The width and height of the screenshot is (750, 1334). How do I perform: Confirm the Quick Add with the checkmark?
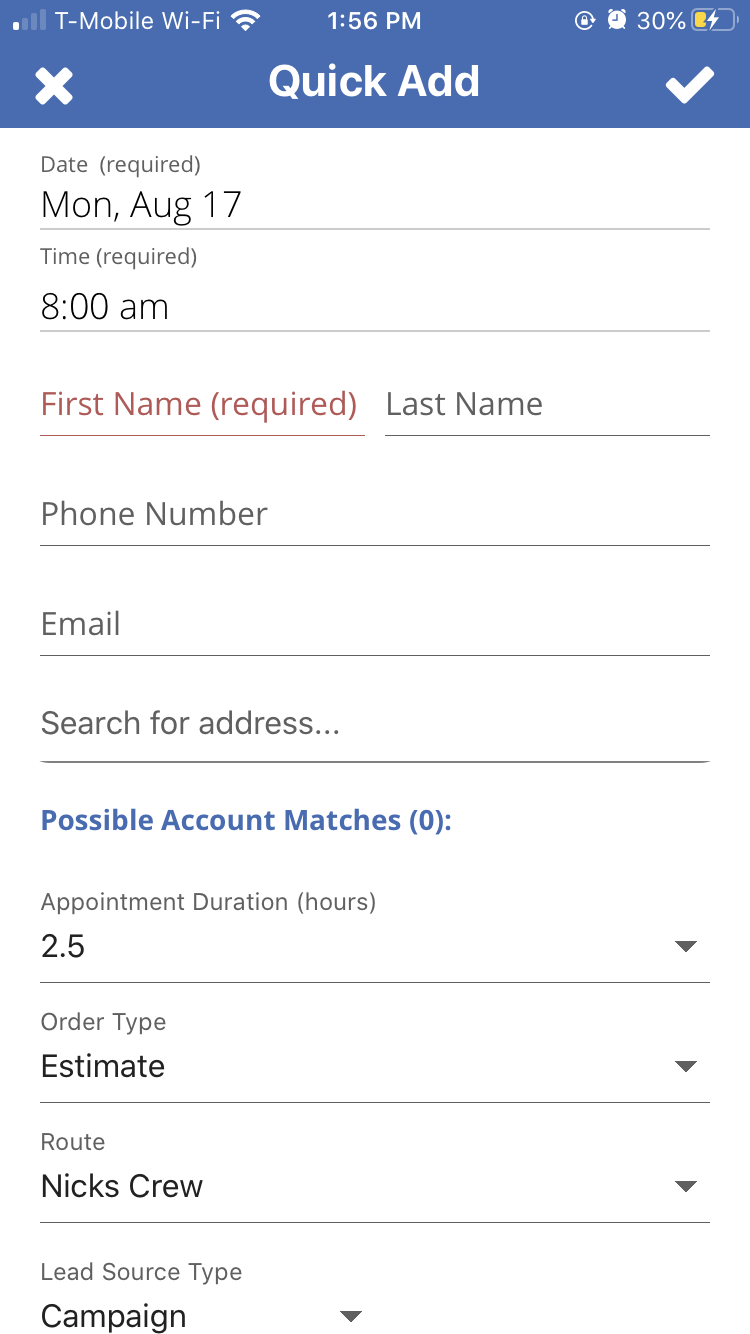click(690, 86)
